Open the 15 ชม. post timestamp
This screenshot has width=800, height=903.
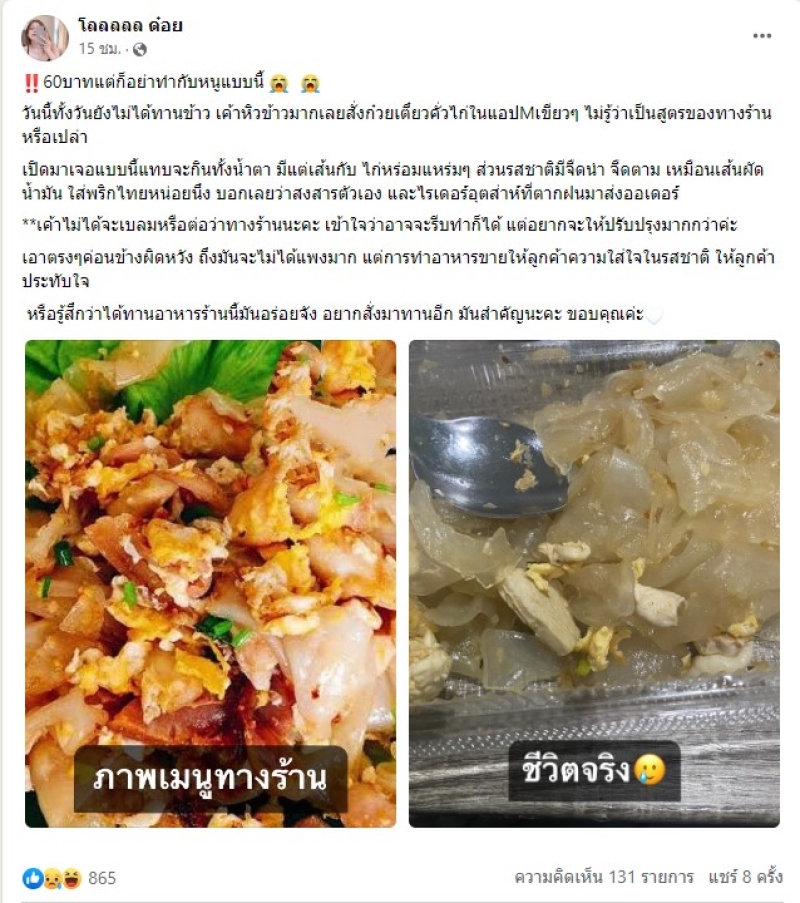point(100,48)
